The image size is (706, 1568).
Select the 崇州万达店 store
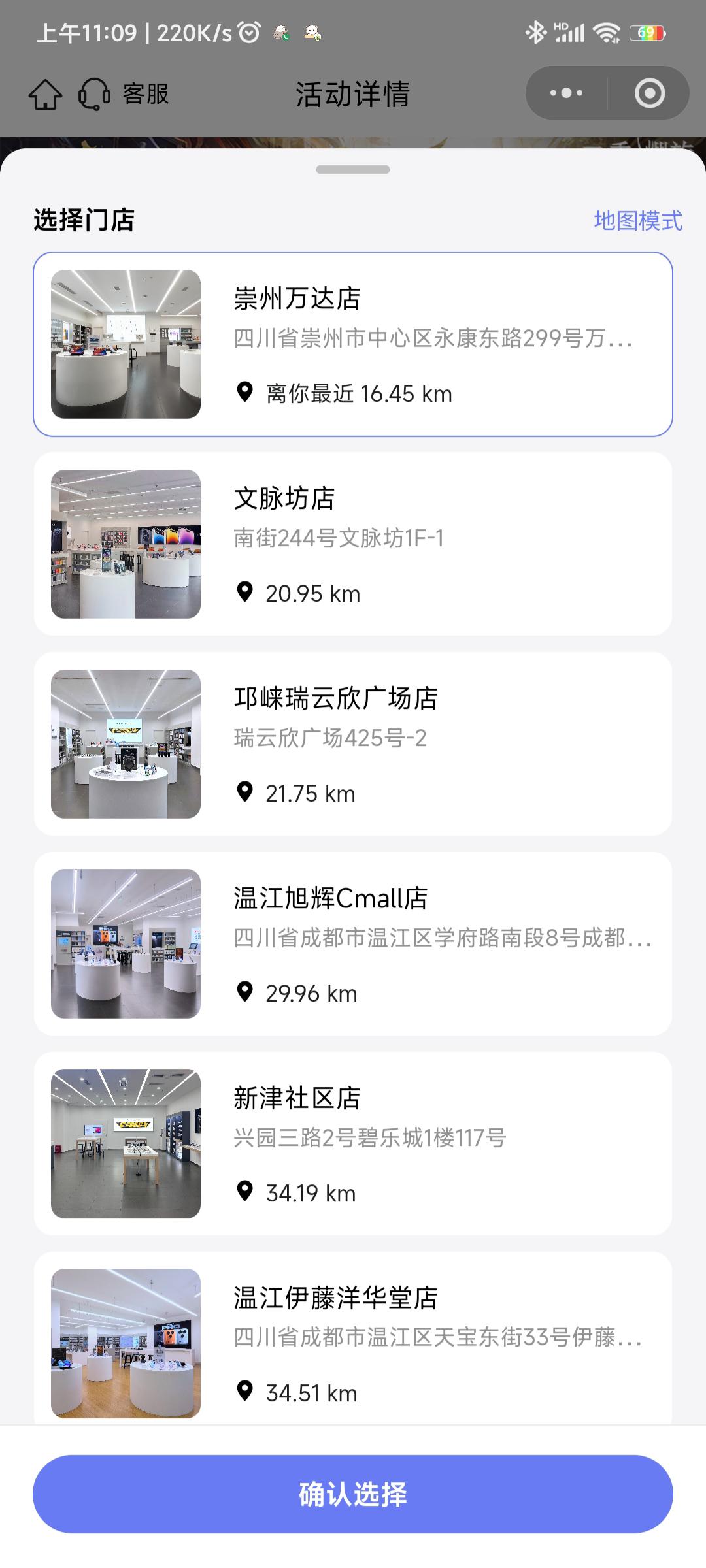click(353, 344)
